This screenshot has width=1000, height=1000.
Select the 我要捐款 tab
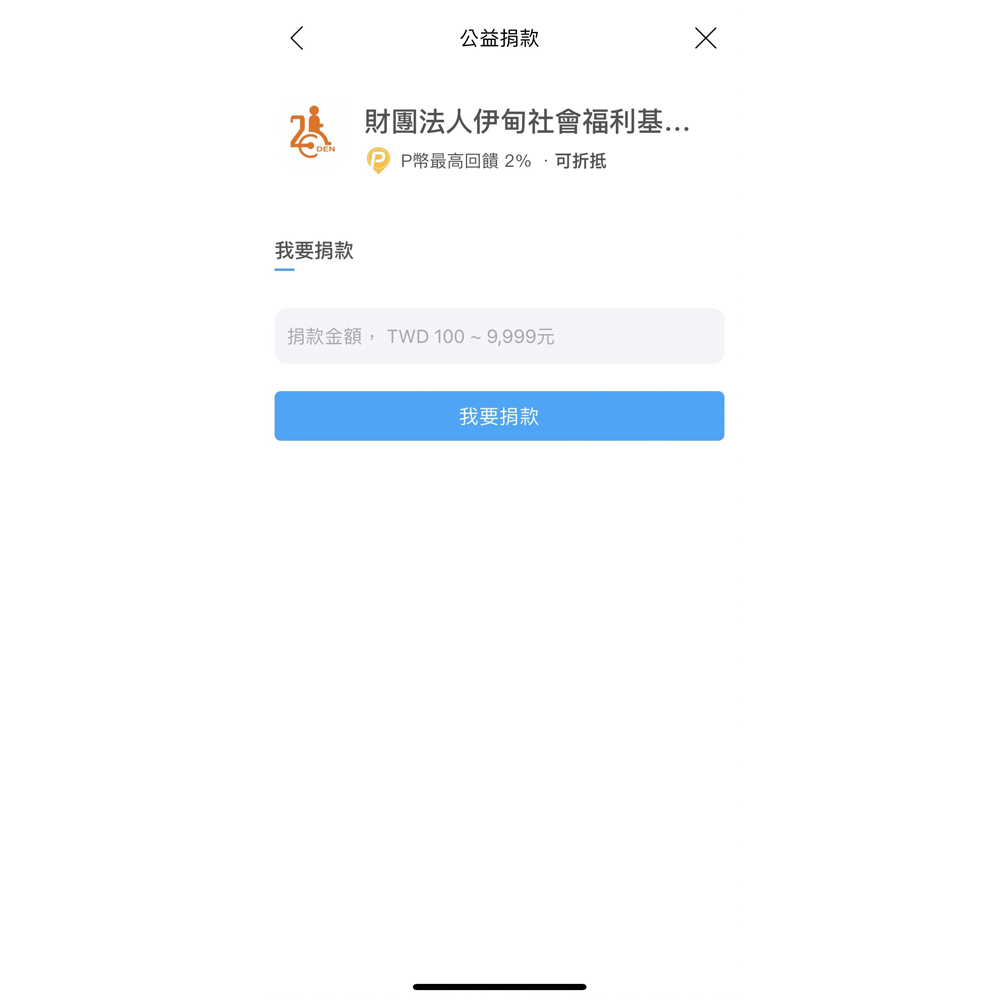pos(314,252)
